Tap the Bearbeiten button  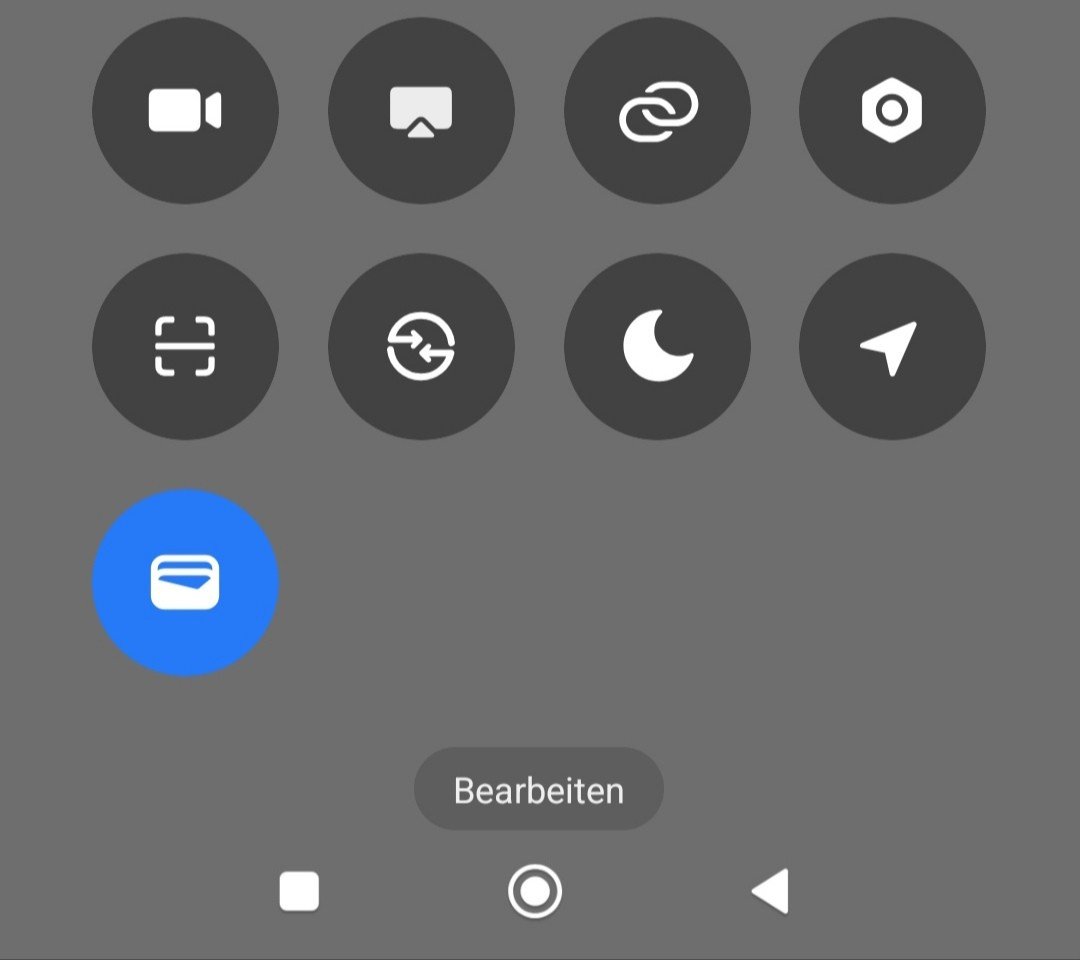coord(539,790)
